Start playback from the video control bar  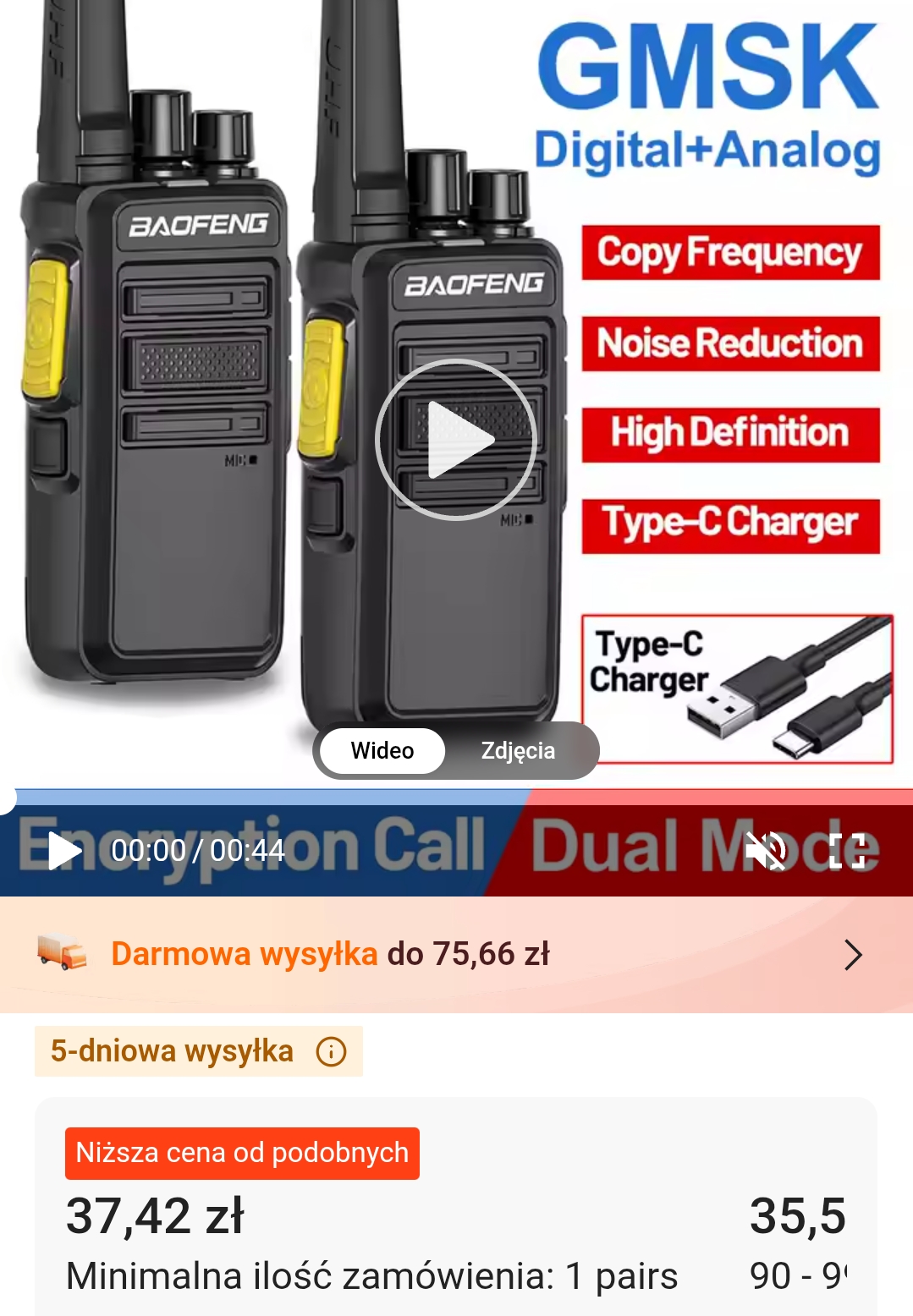[x=63, y=851]
